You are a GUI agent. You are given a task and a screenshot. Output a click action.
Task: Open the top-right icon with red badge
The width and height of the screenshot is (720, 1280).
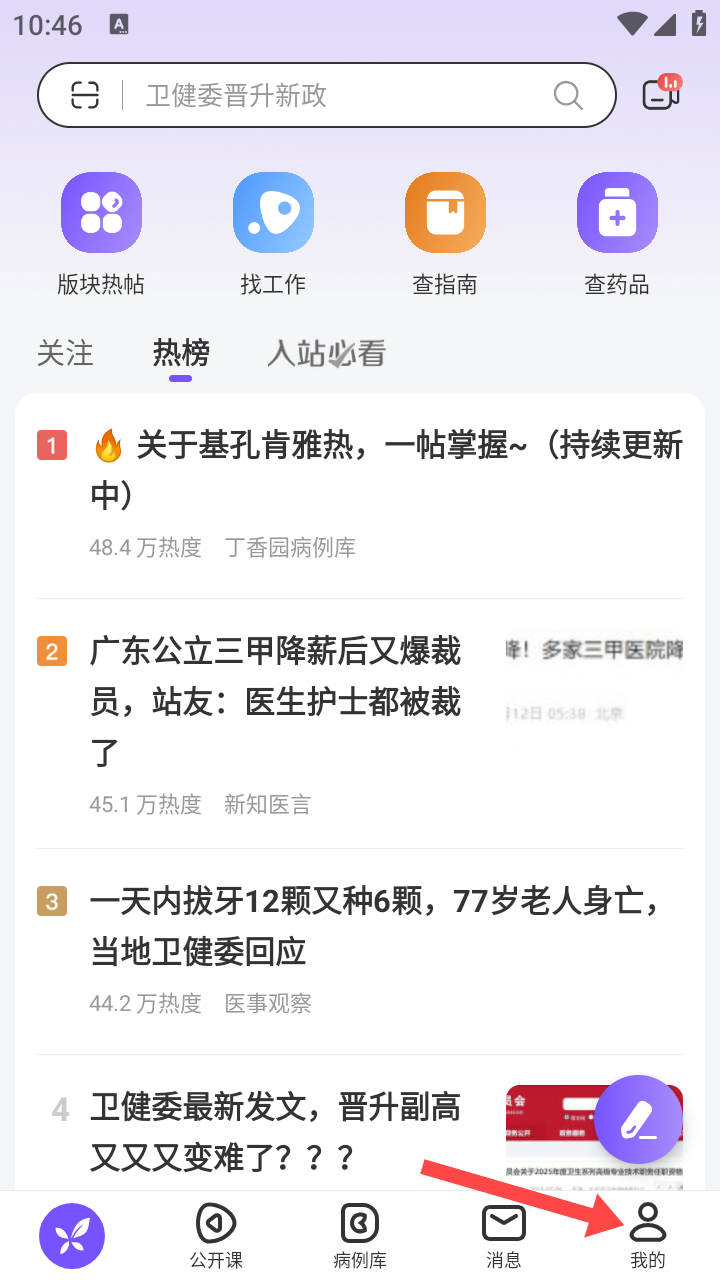pos(661,93)
